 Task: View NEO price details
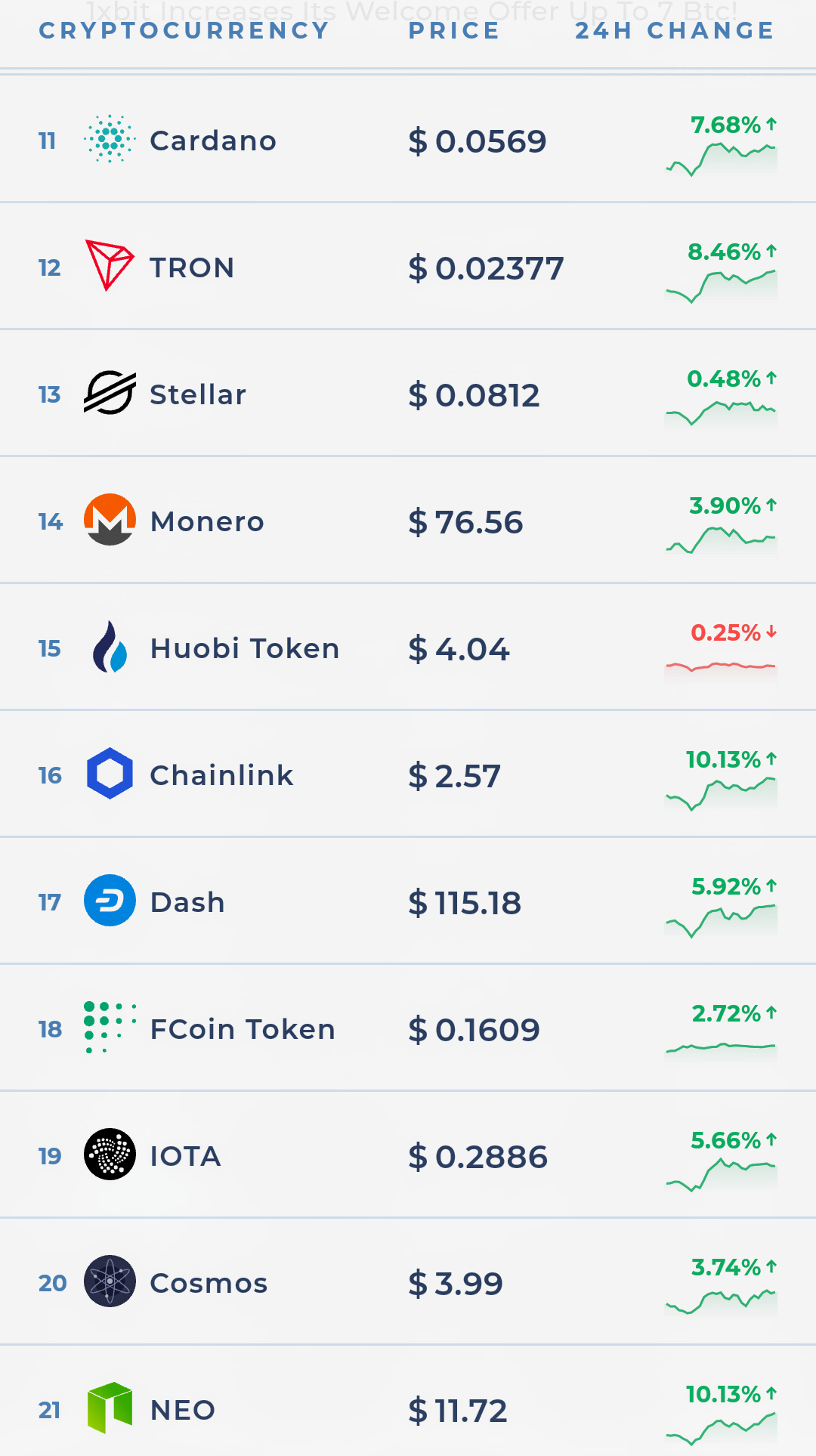182,1410
